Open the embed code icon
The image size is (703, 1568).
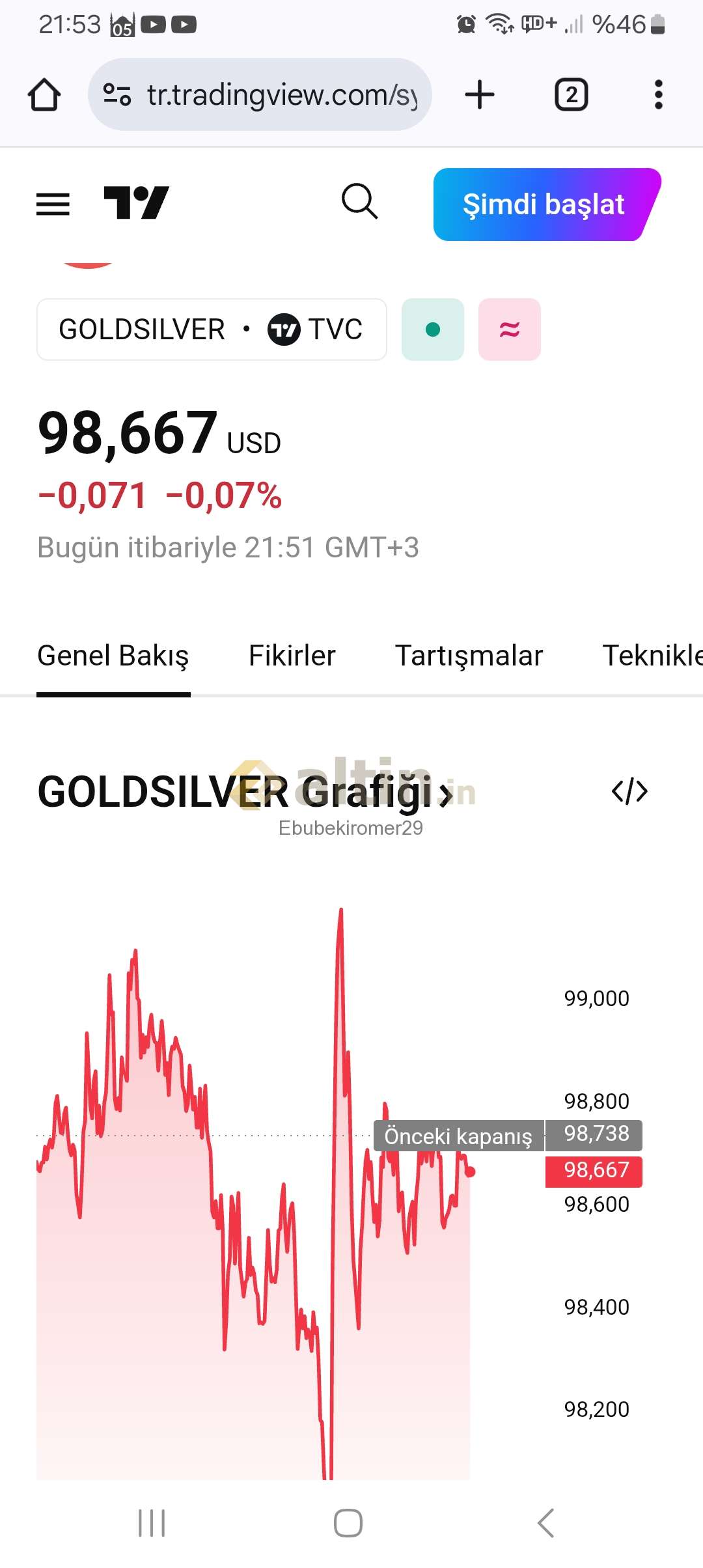tap(629, 792)
